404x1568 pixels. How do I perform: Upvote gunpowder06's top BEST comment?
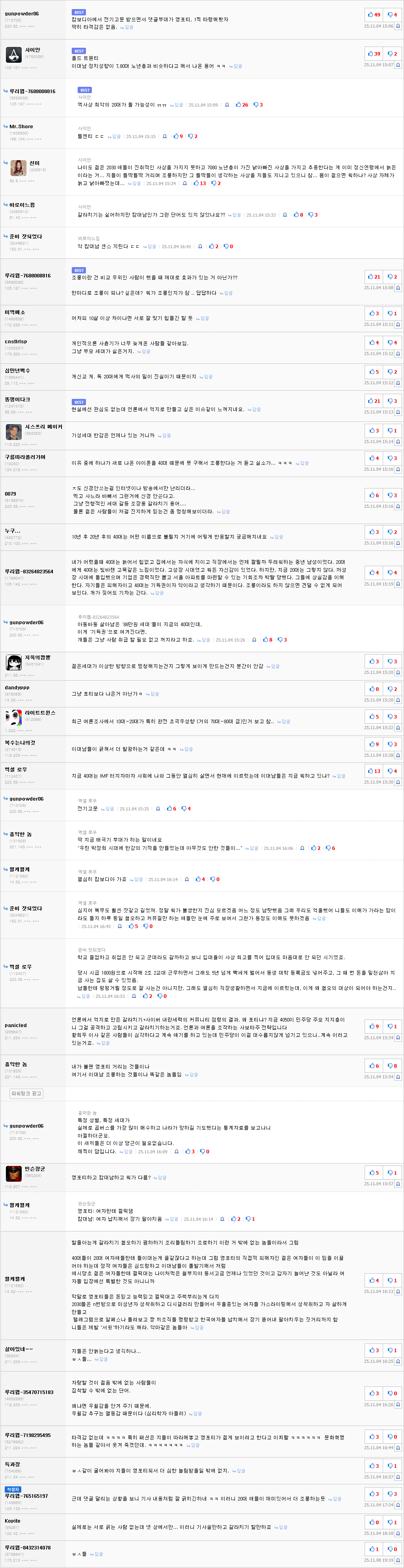click(x=374, y=15)
